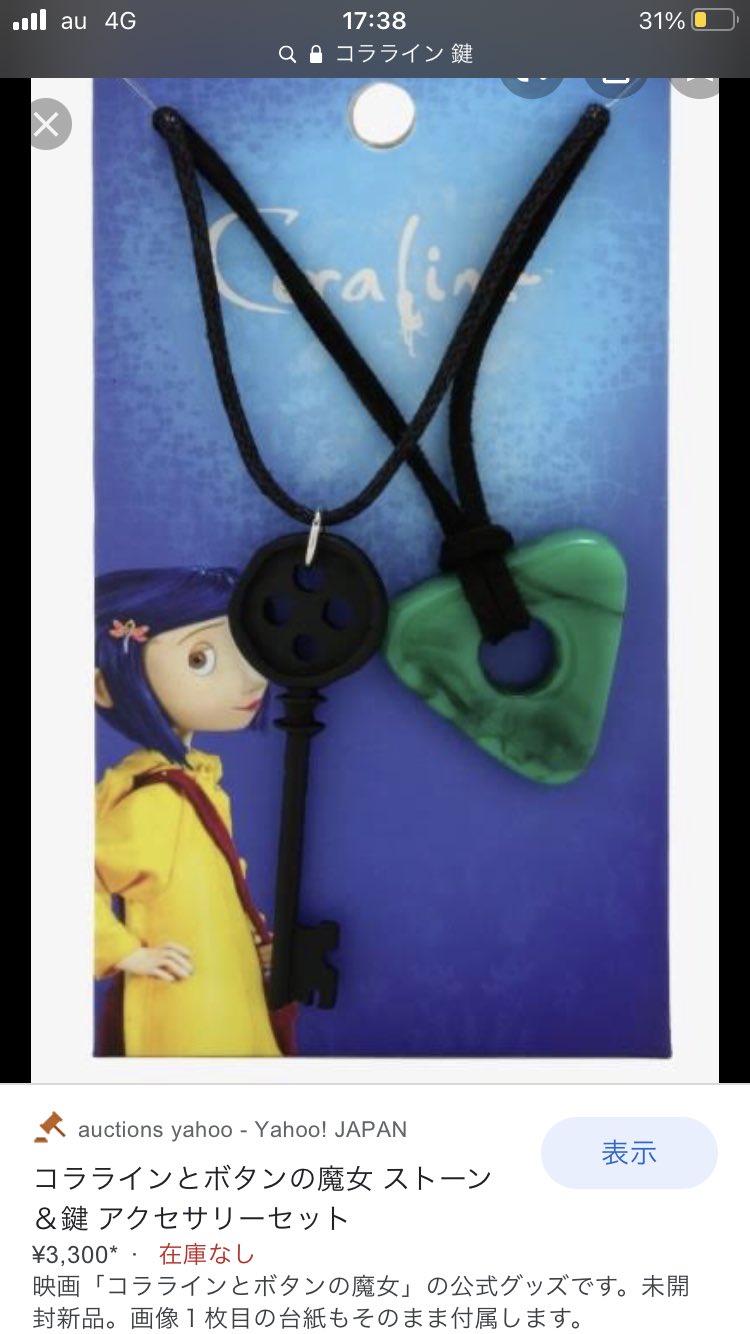
Task: Open the コララインとボタンの魔女 ストーン&鍵 listing title
Action: click(x=263, y=1198)
